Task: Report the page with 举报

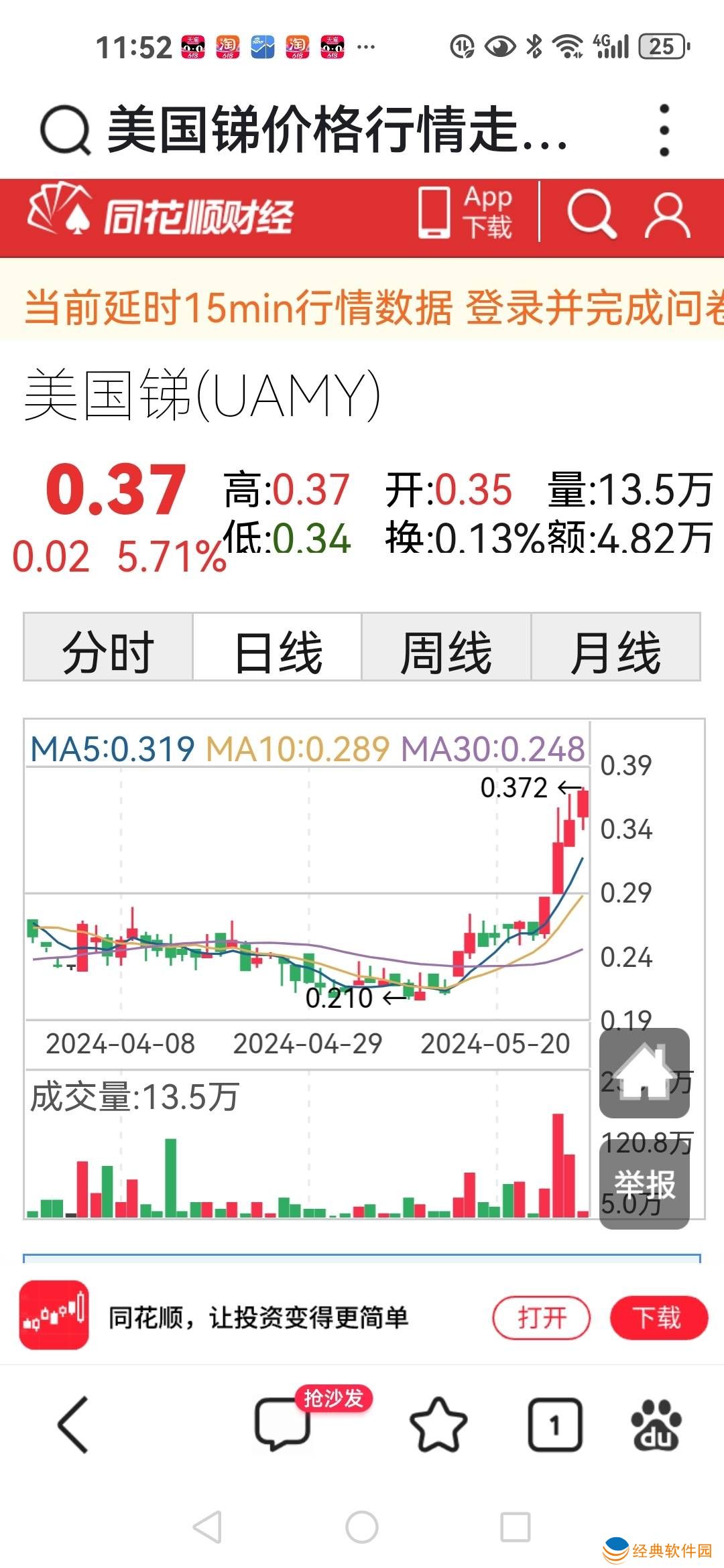Action: click(x=644, y=1184)
